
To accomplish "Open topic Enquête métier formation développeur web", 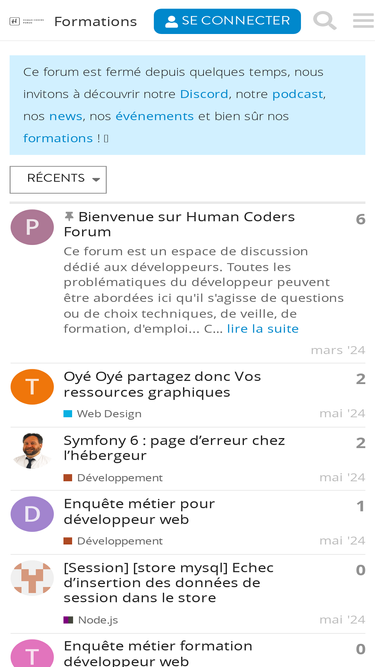I will coord(158,653).
